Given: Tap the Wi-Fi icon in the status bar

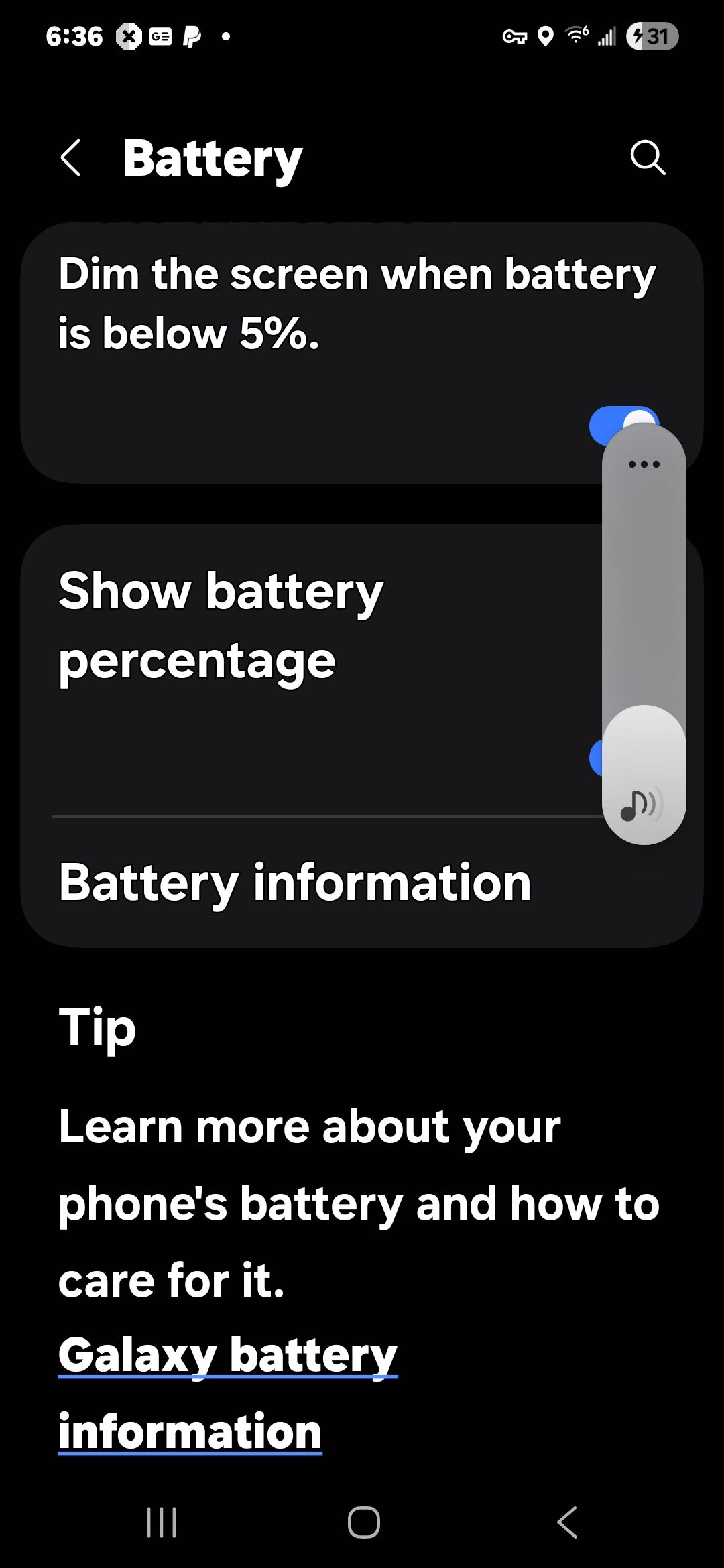Looking at the screenshot, I should click(x=577, y=36).
